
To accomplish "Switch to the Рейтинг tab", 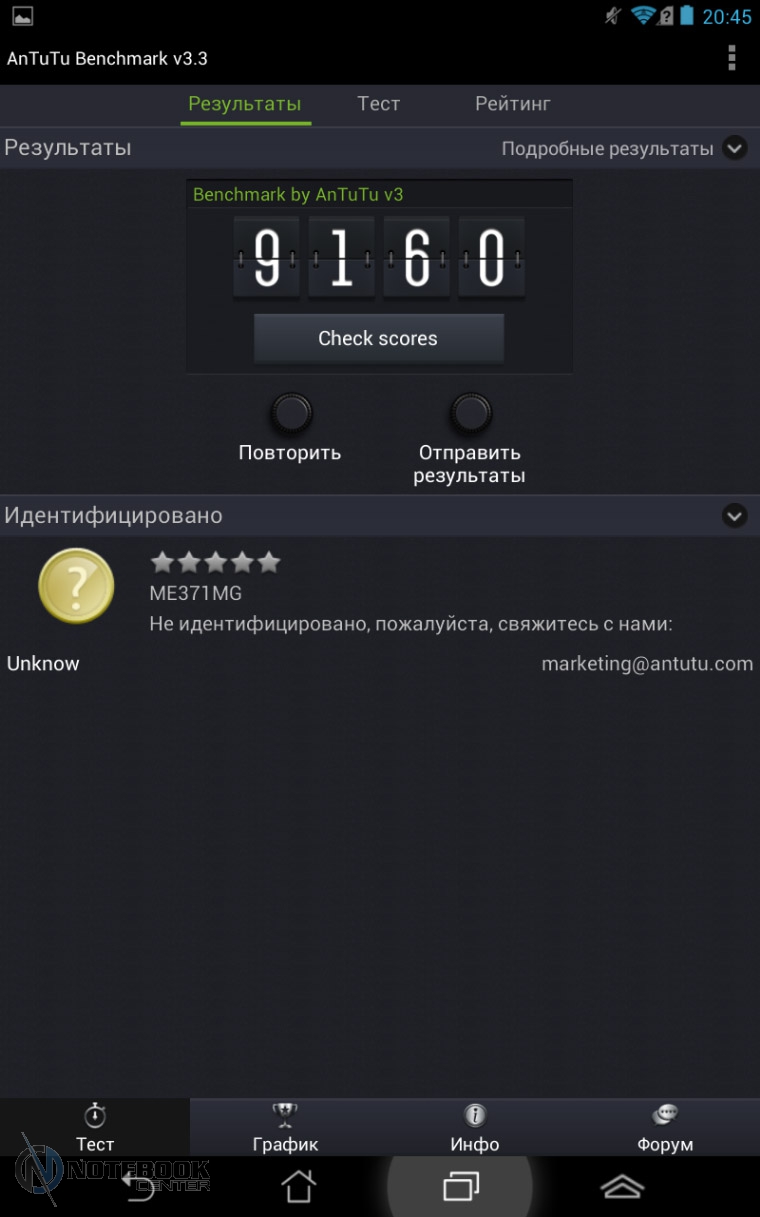I will [512, 104].
